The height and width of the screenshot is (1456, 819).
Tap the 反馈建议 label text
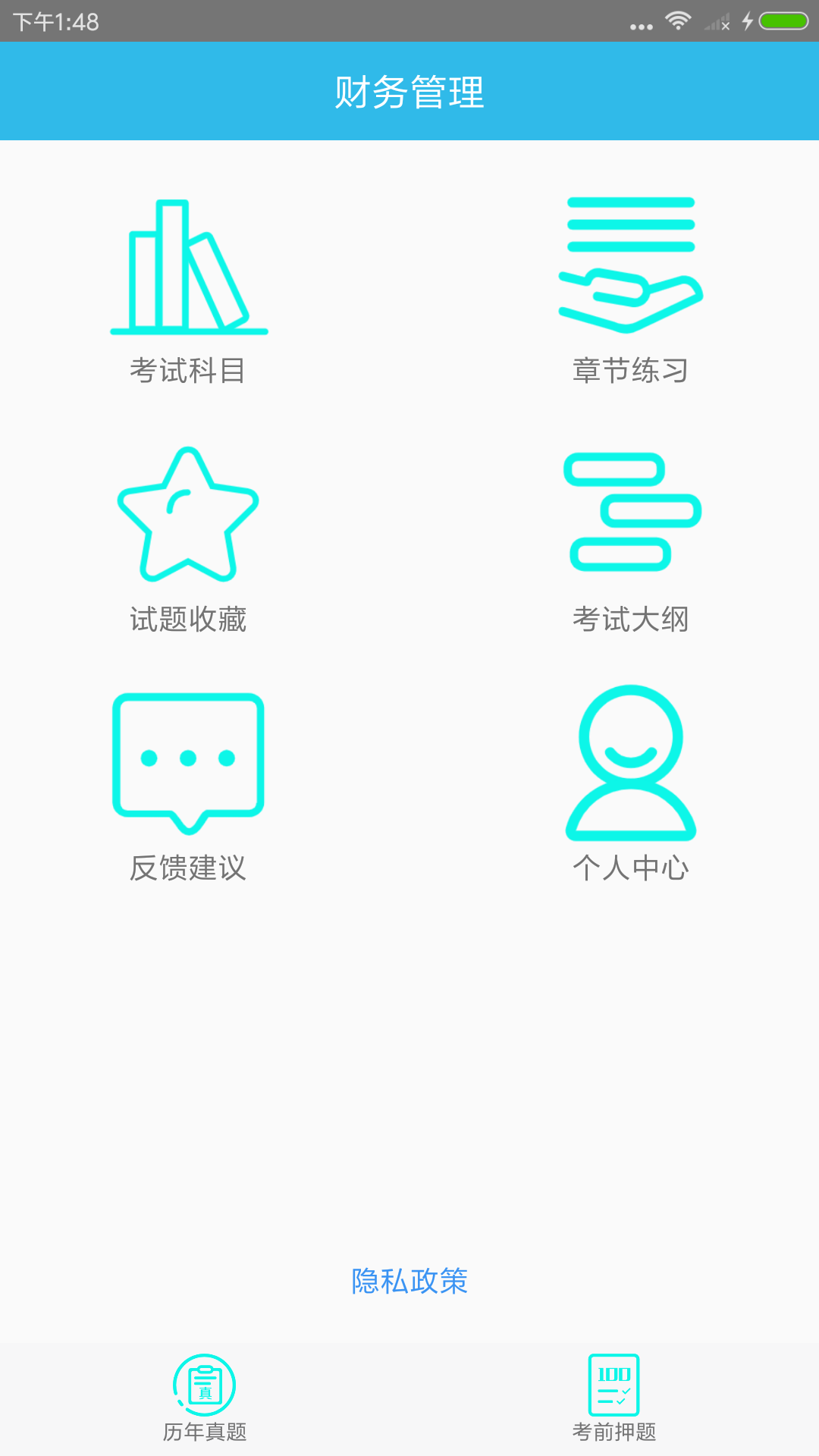(x=190, y=870)
